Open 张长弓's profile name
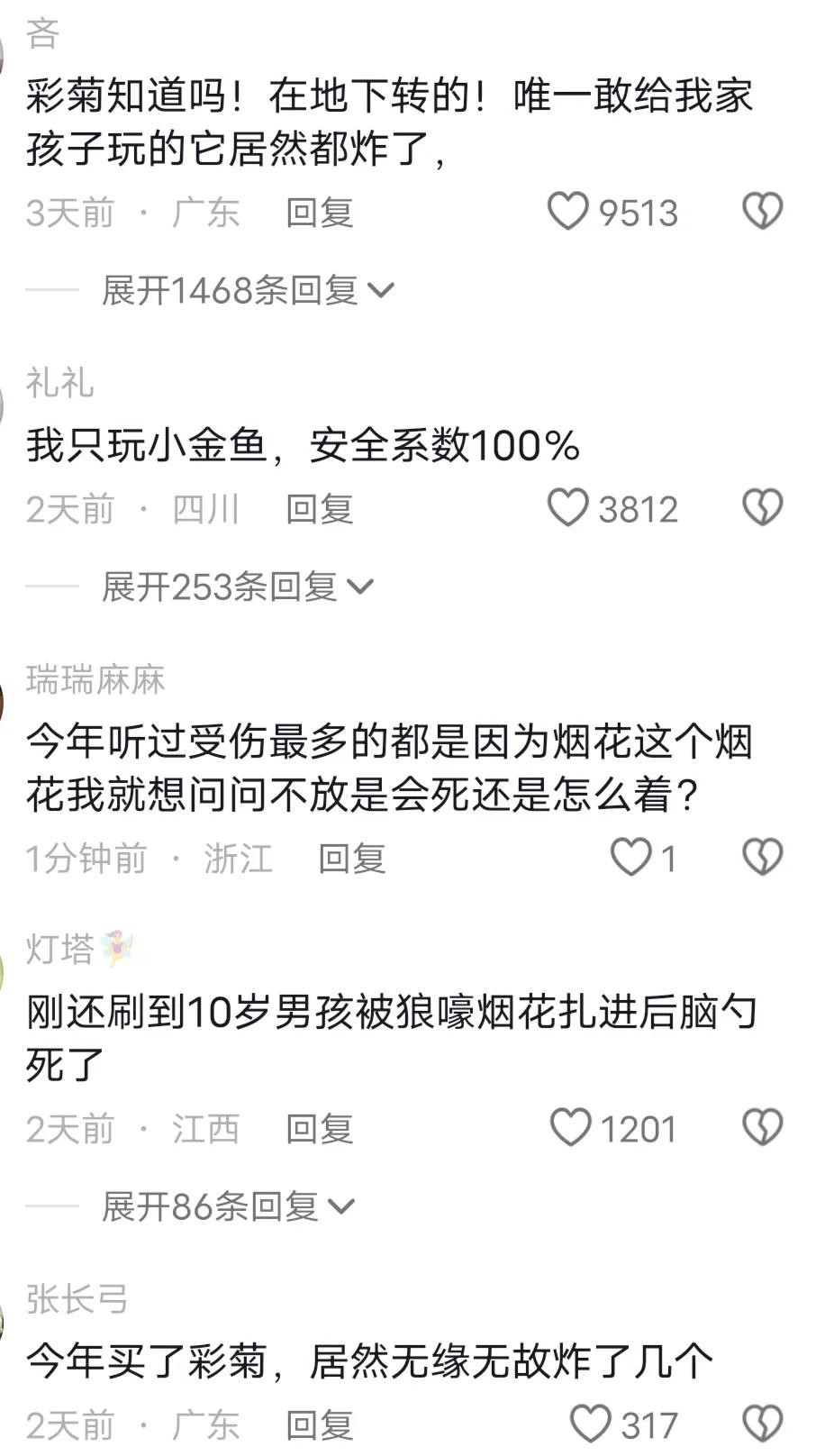825x1456 pixels. coord(77,1299)
